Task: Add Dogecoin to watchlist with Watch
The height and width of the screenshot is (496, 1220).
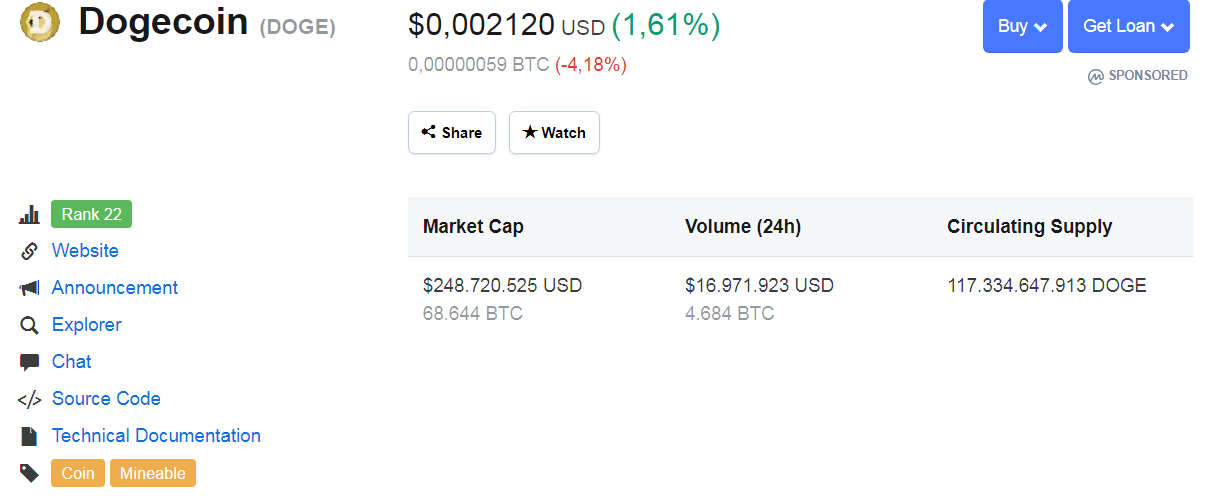Action: pyautogui.click(x=554, y=132)
